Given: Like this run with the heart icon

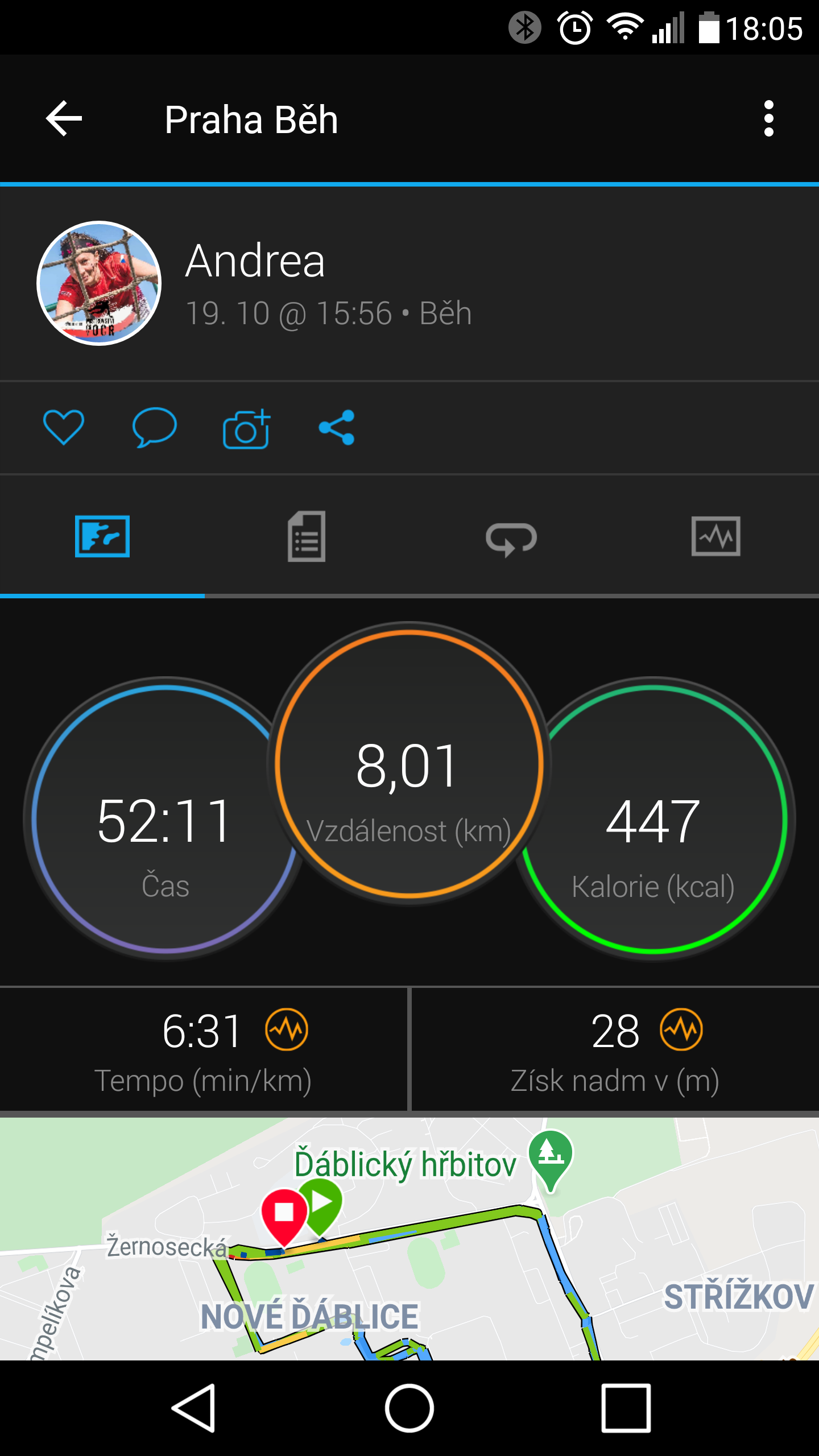Looking at the screenshot, I should tap(64, 427).
